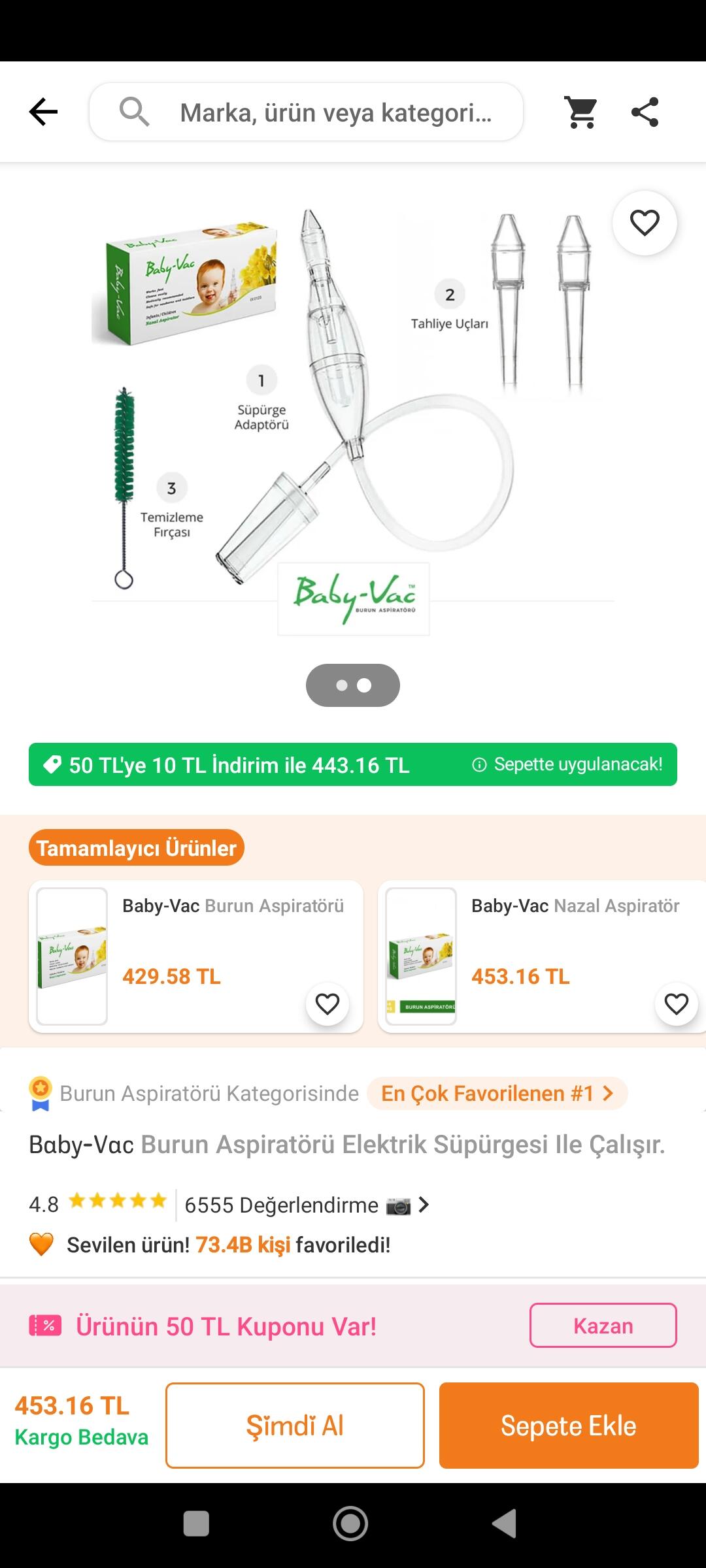Tap the image page indicator dots
The width and height of the screenshot is (706, 1568).
point(353,685)
